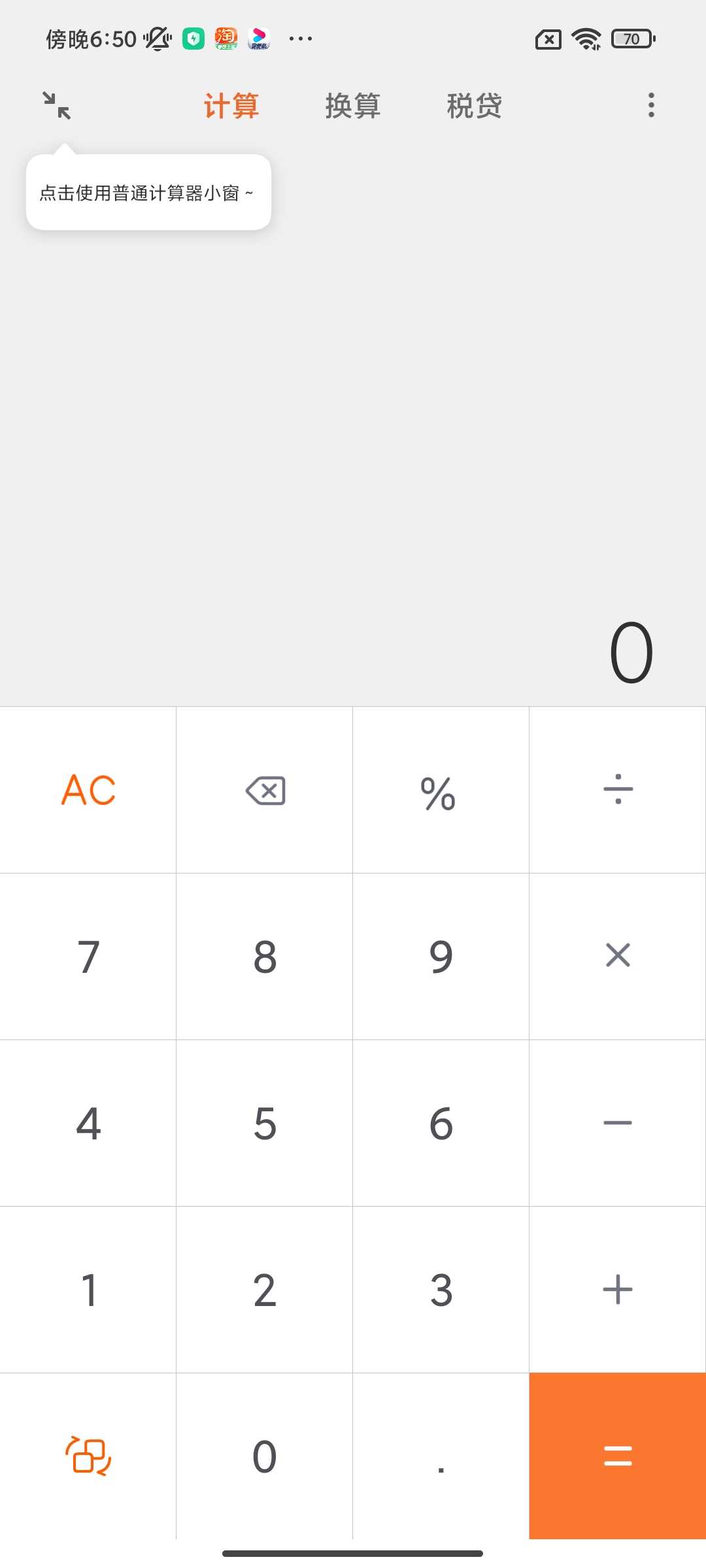This screenshot has width=706, height=1568.
Task: Enter digit 3 on the keypad
Action: tap(441, 1289)
